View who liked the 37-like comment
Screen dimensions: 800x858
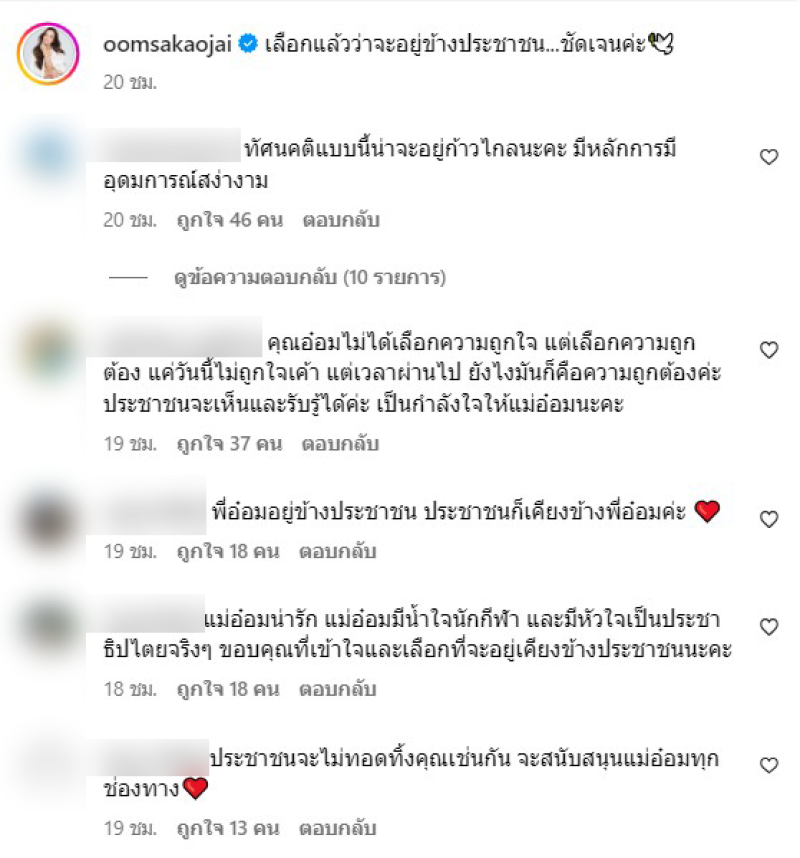(229, 441)
